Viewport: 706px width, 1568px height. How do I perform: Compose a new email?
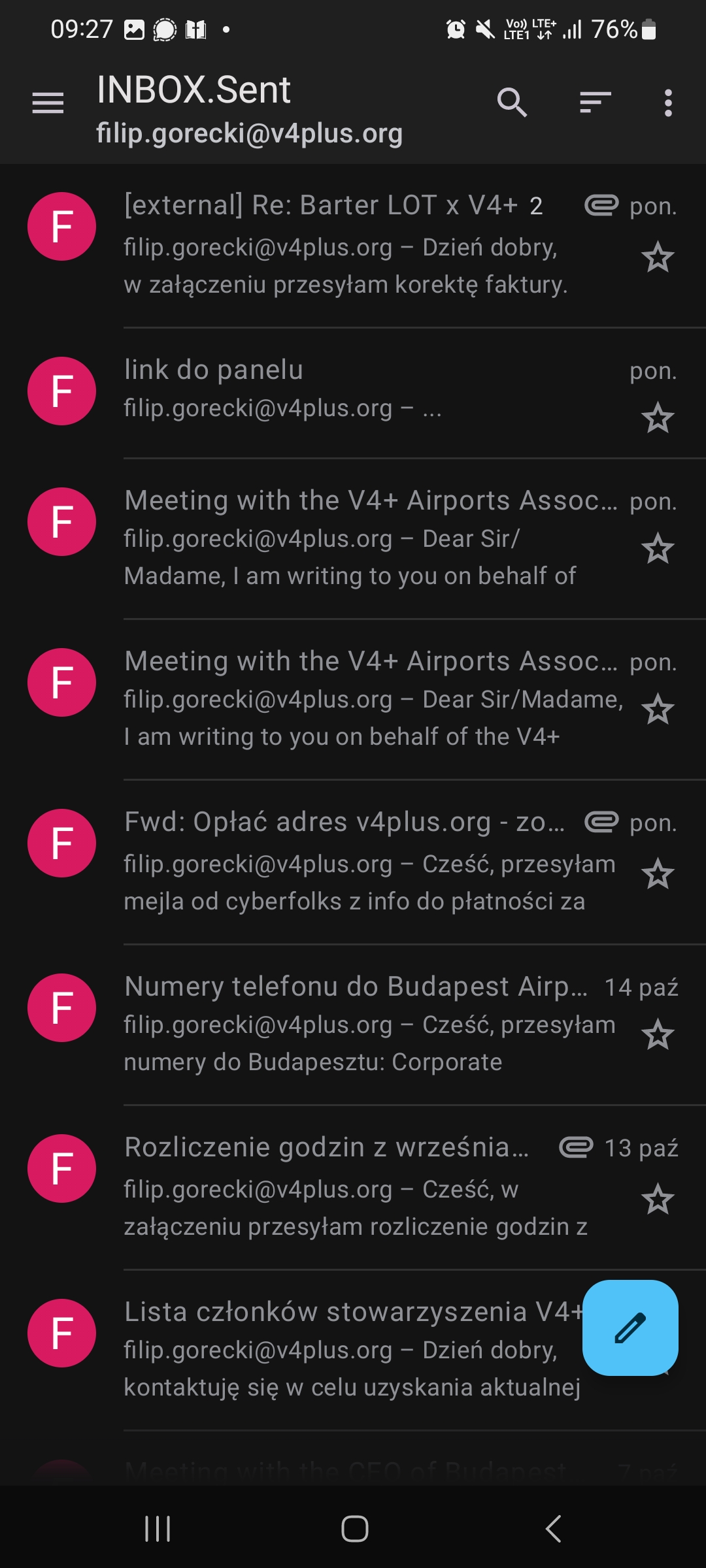[630, 1328]
